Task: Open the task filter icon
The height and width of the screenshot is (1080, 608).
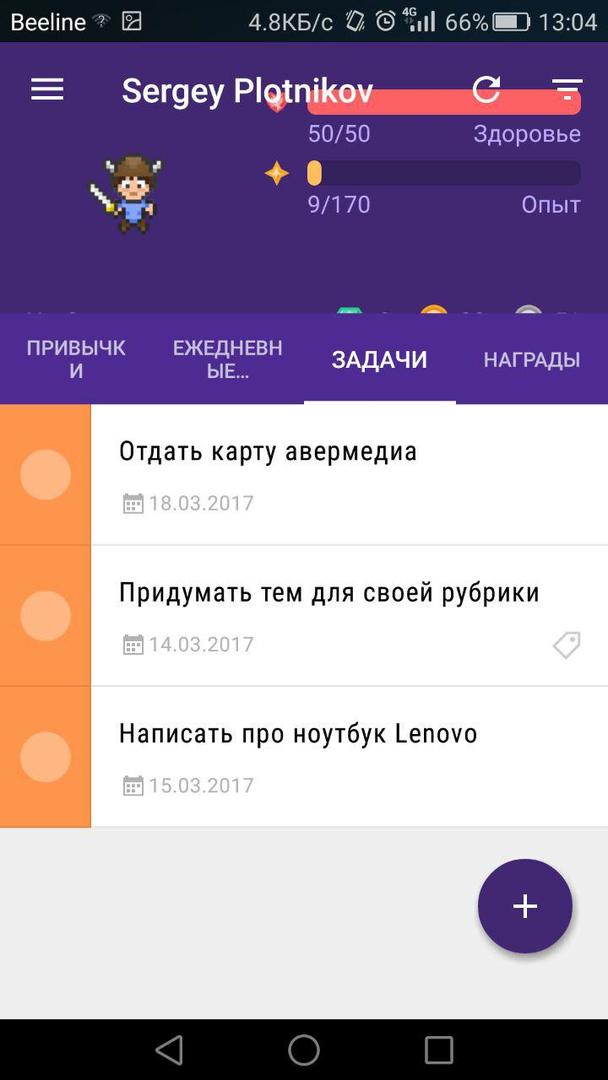Action: (566, 90)
